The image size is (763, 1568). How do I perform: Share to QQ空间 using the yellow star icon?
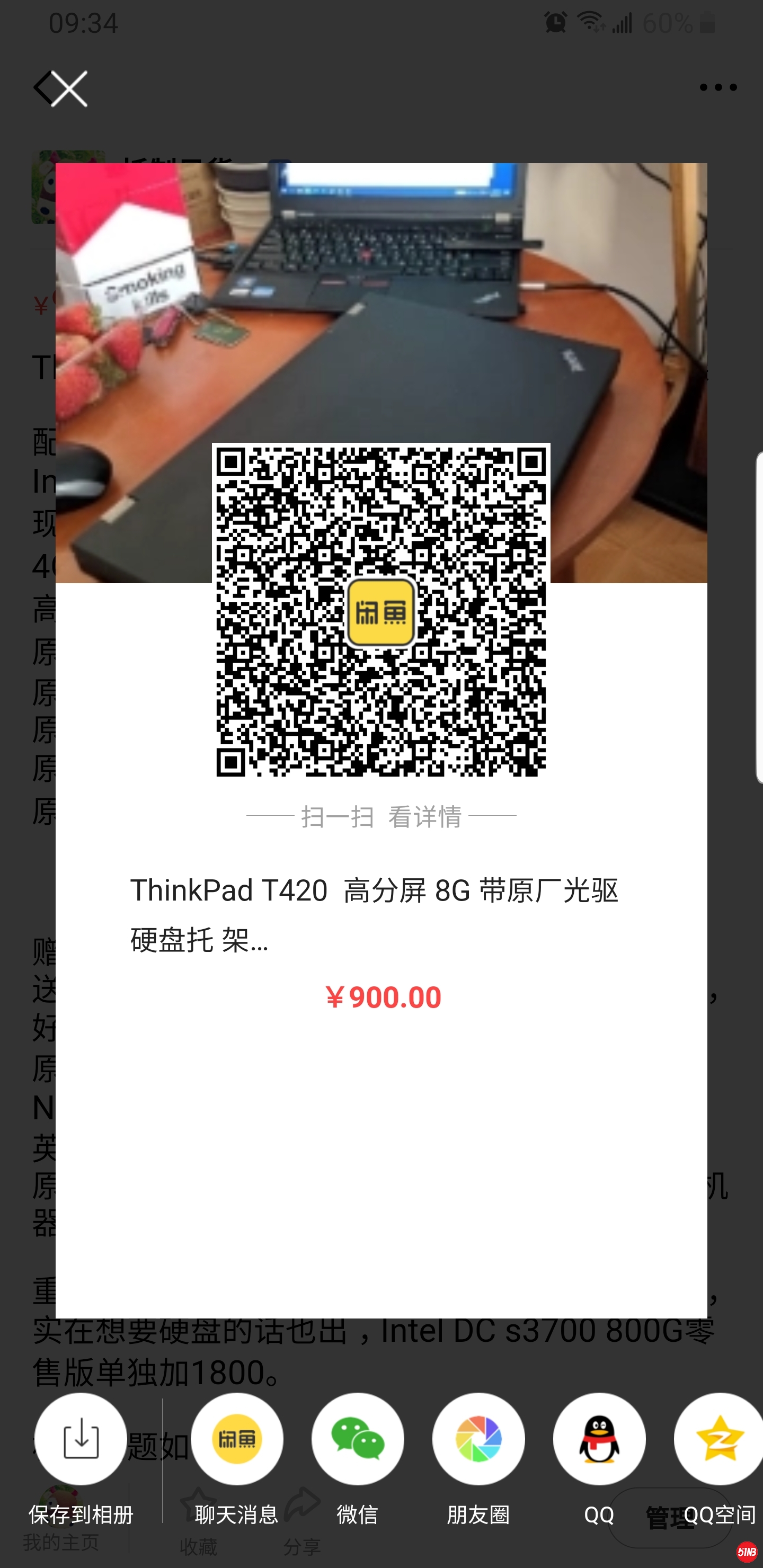pos(721,1438)
